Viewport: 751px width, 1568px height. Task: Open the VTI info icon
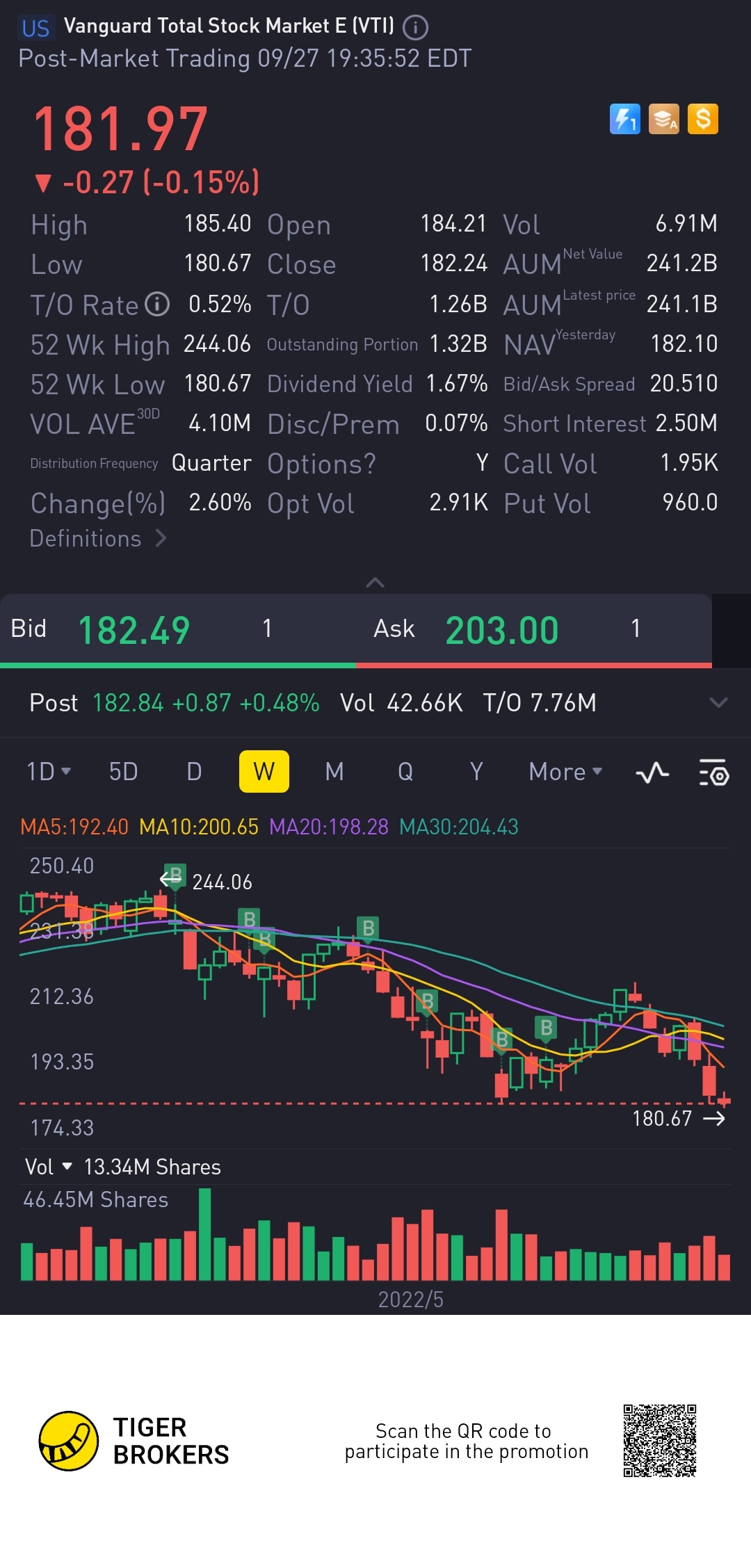416,28
